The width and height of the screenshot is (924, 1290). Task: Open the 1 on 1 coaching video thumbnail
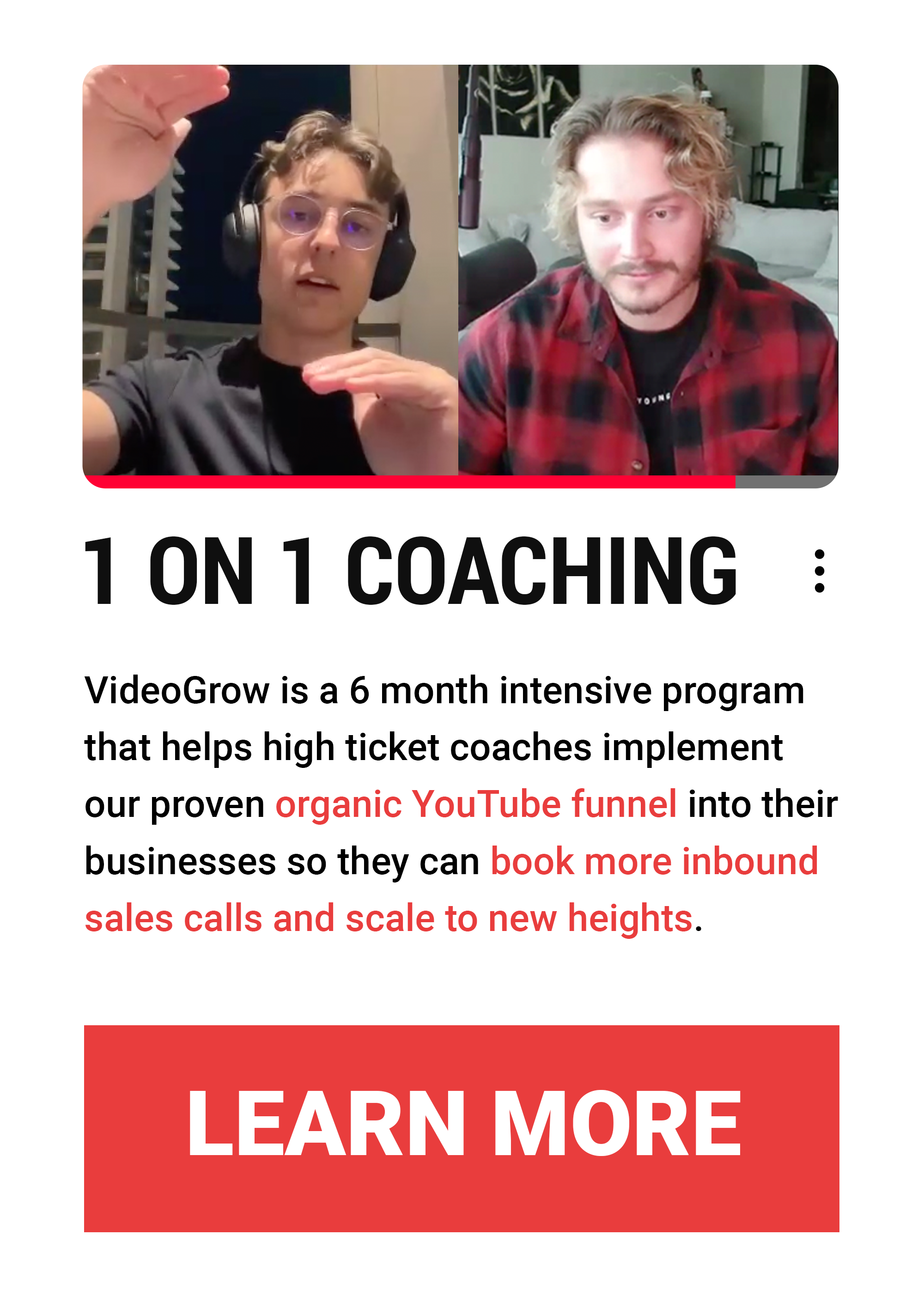(460, 275)
